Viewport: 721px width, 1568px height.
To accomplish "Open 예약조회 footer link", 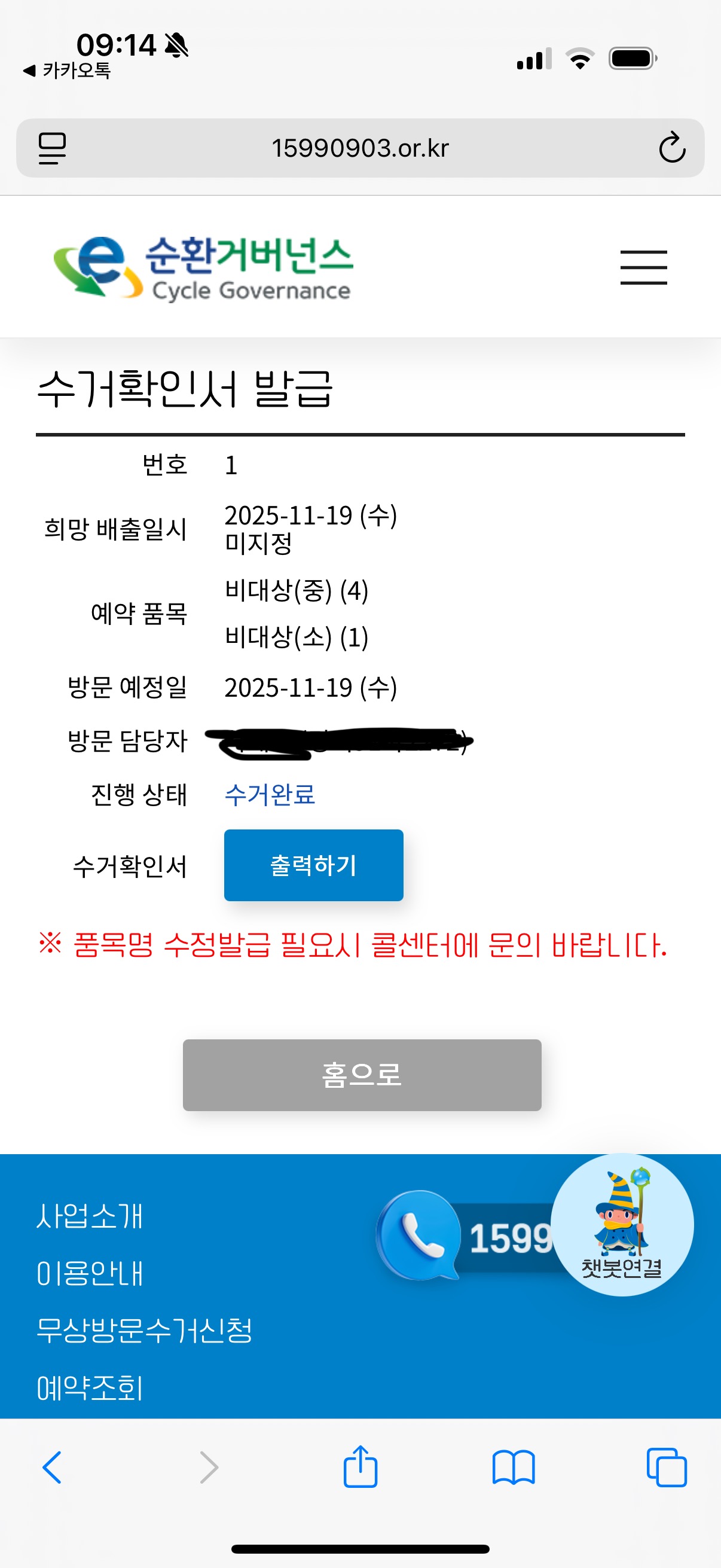I will tap(90, 1388).
